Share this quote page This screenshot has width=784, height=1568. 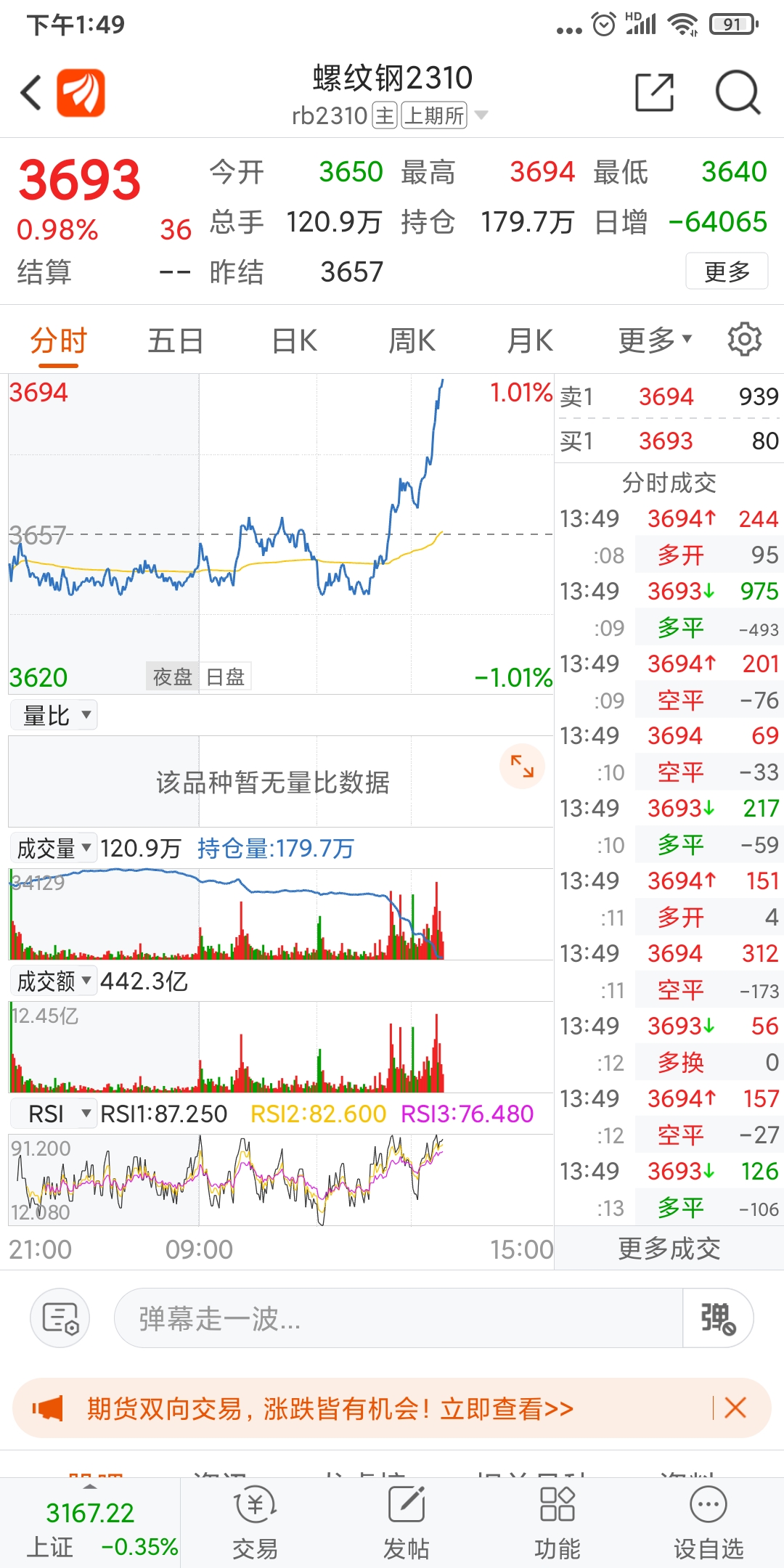pyautogui.click(x=654, y=92)
